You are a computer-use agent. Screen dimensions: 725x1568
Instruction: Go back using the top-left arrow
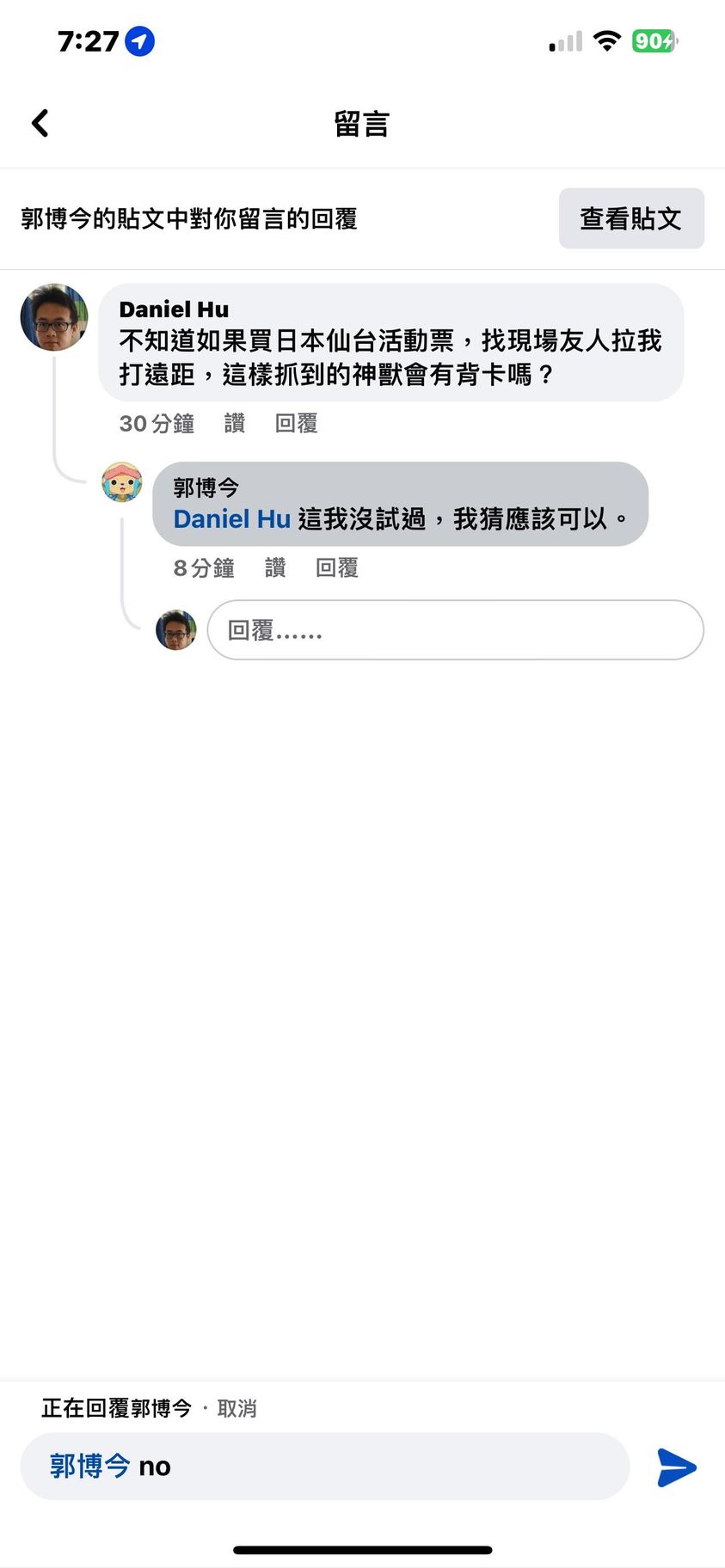40,123
